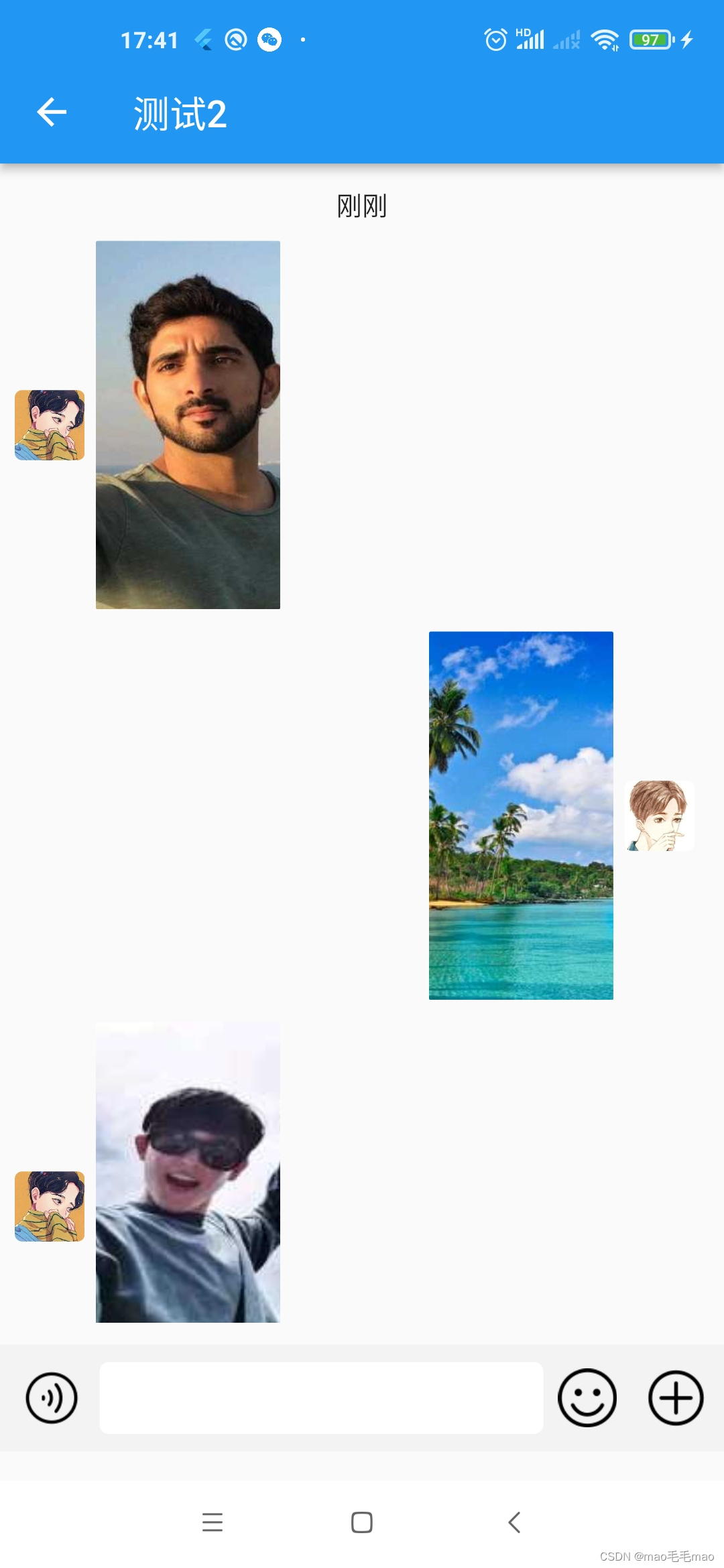Tap the system home button

(x=362, y=1522)
